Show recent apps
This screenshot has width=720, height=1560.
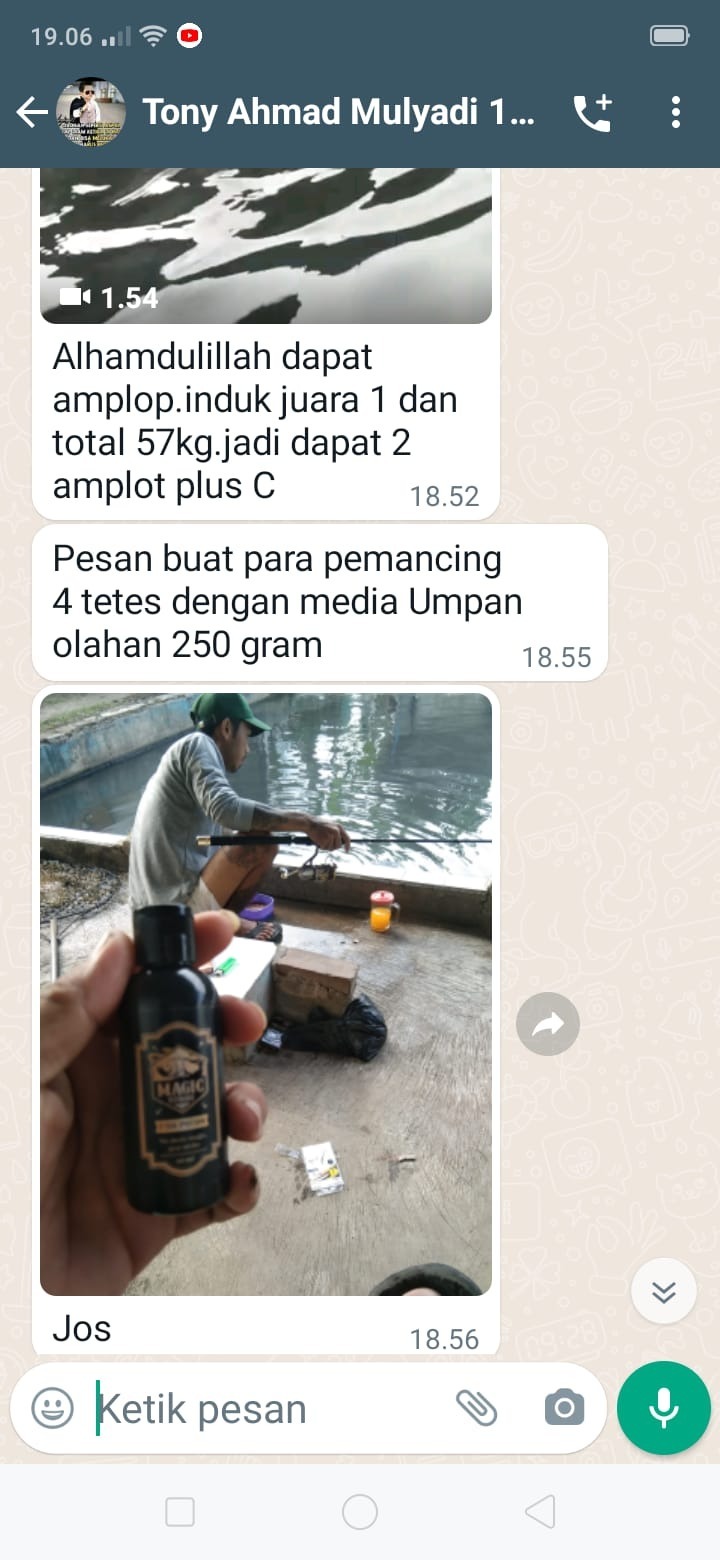(x=180, y=1512)
